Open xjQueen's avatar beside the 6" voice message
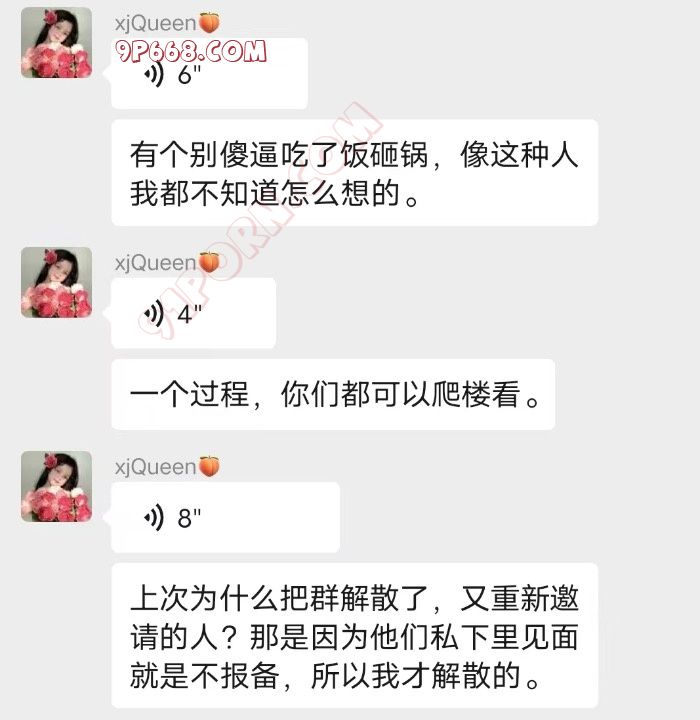This screenshot has height=720, width=700. [x=56, y=43]
